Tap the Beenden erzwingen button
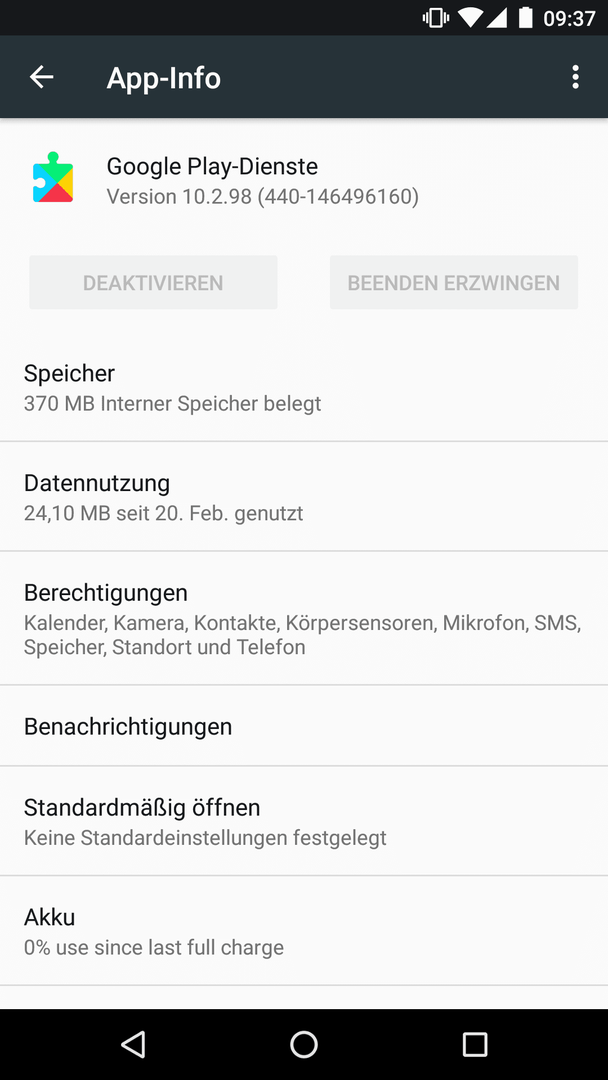The image size is (608, 1080). tap(454, 282)
